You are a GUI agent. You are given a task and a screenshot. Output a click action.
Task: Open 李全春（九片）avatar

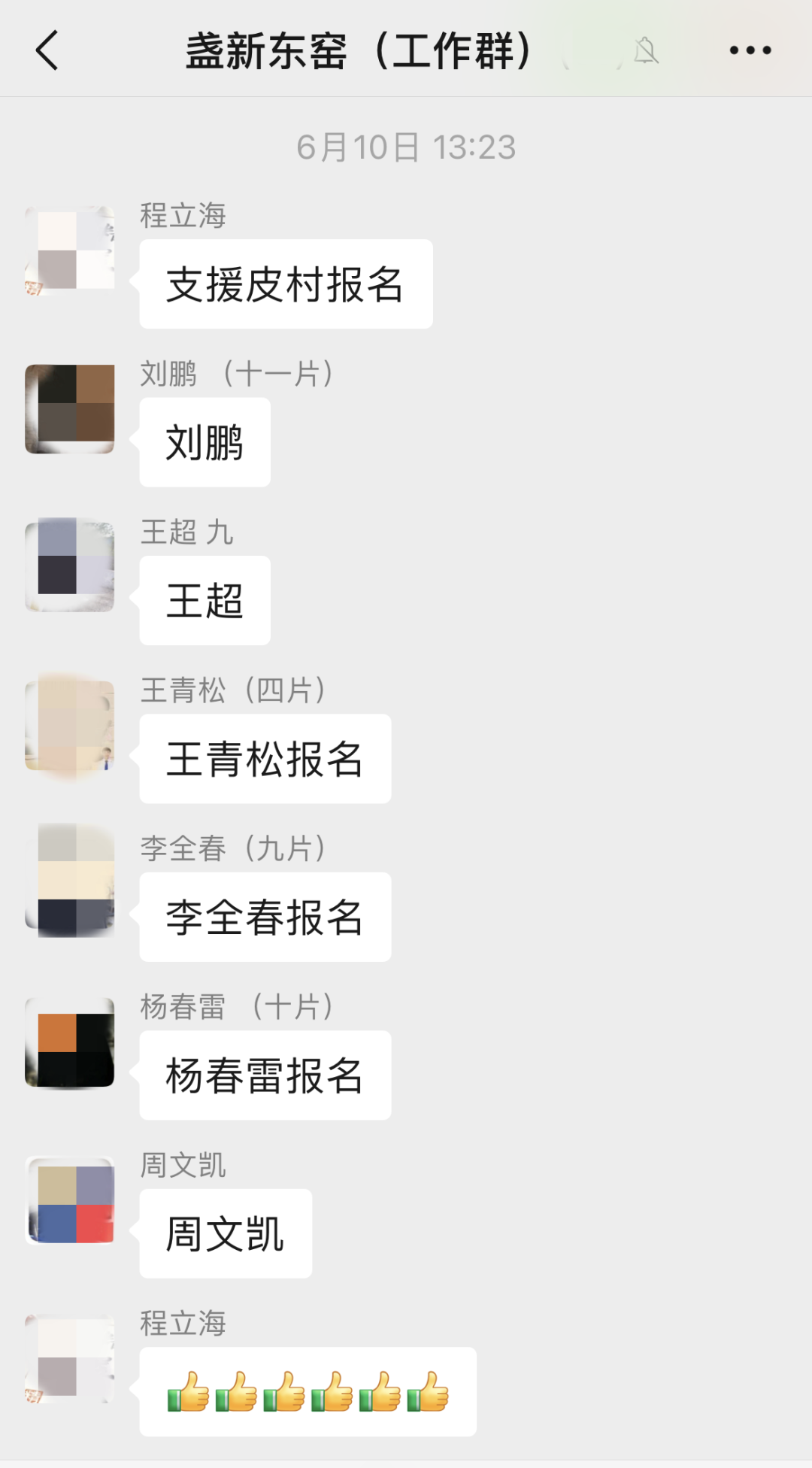tap(70, 881)
